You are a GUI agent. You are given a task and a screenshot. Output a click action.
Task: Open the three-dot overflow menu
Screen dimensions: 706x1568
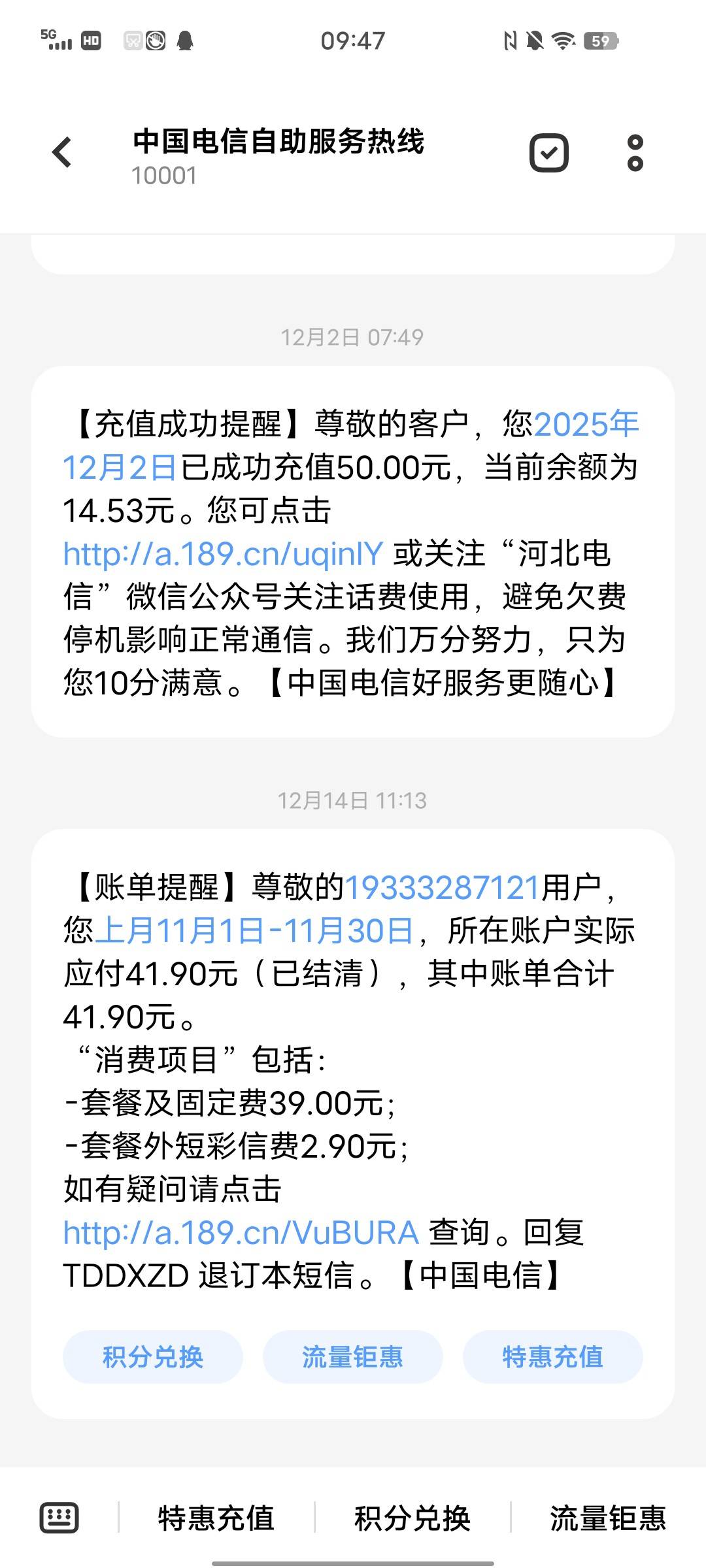click(635, 153)
